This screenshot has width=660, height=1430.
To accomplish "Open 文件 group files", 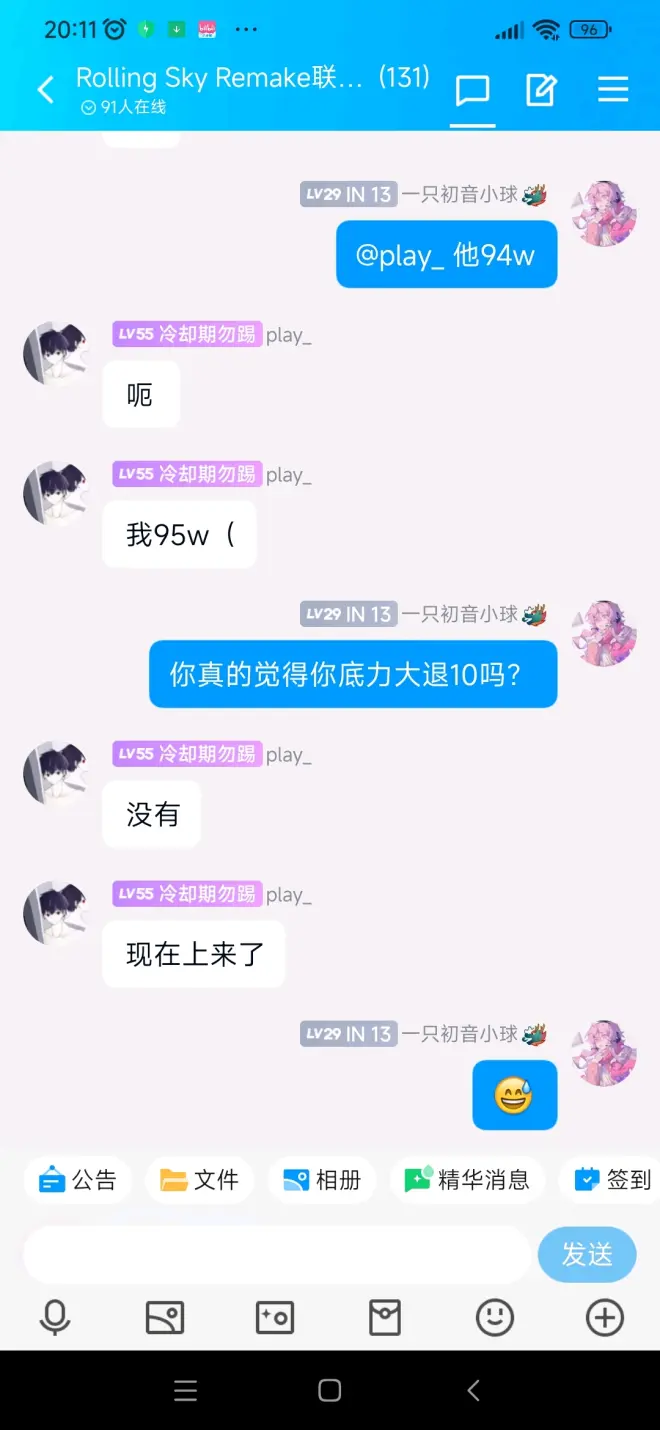I will point(200,1180).
